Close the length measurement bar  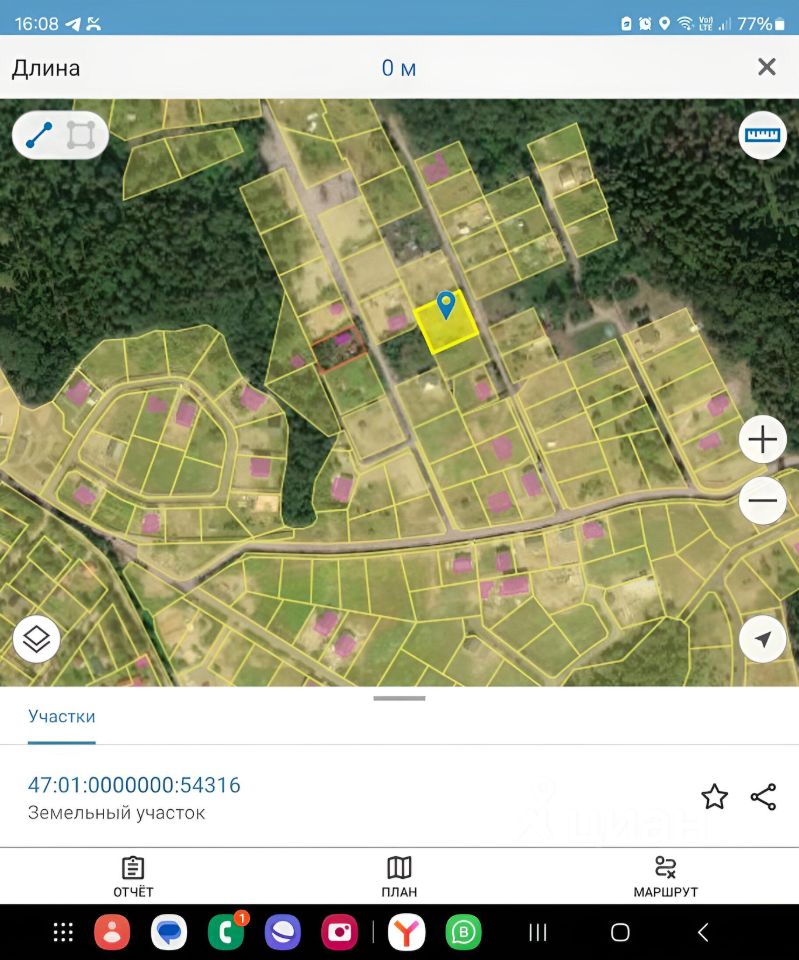coord(766,67)
